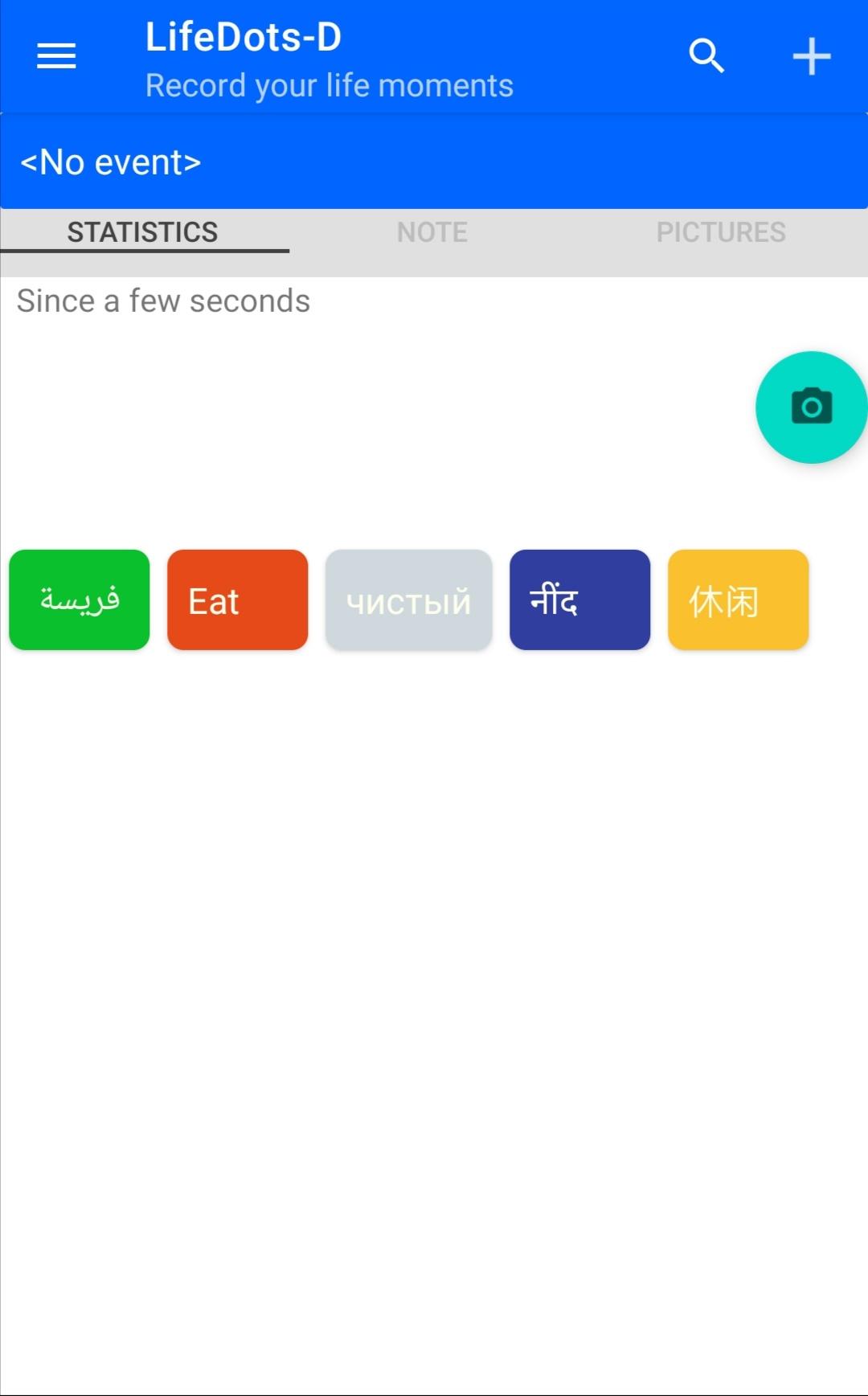Switch to the NOTE tab
868x1396 pixels.
coord(432,232)
